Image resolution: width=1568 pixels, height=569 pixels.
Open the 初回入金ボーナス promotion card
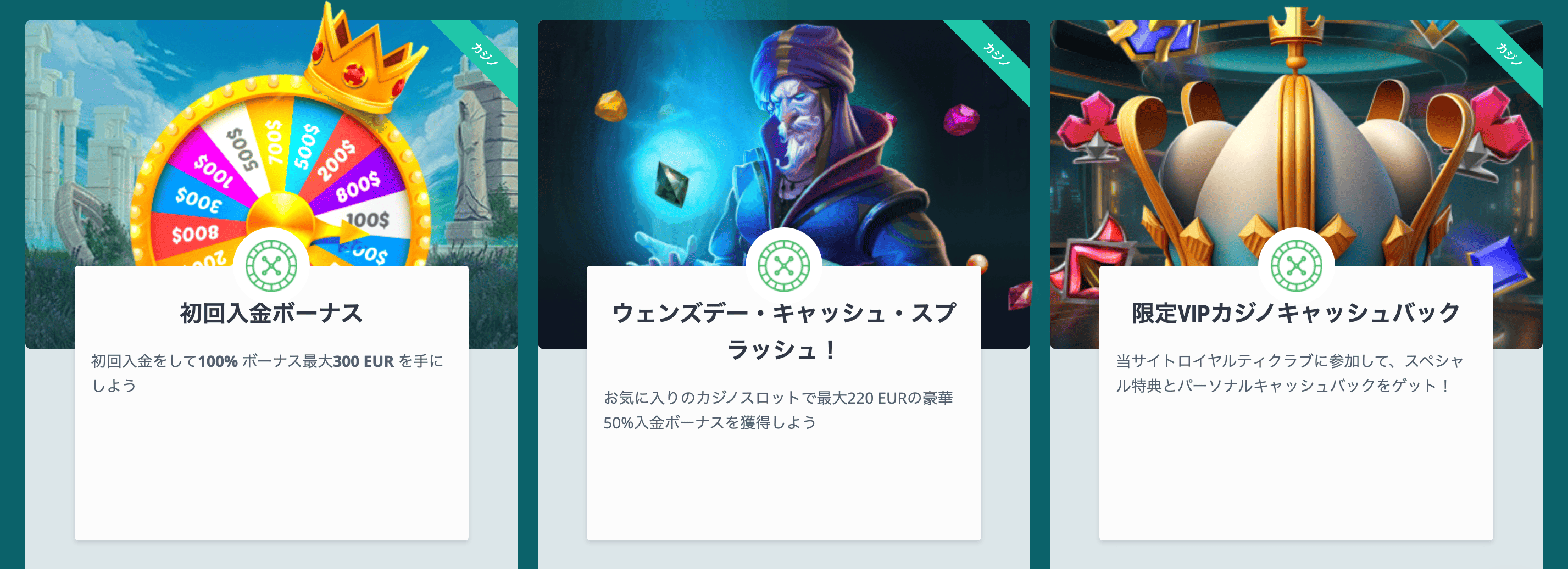point(271,314)
